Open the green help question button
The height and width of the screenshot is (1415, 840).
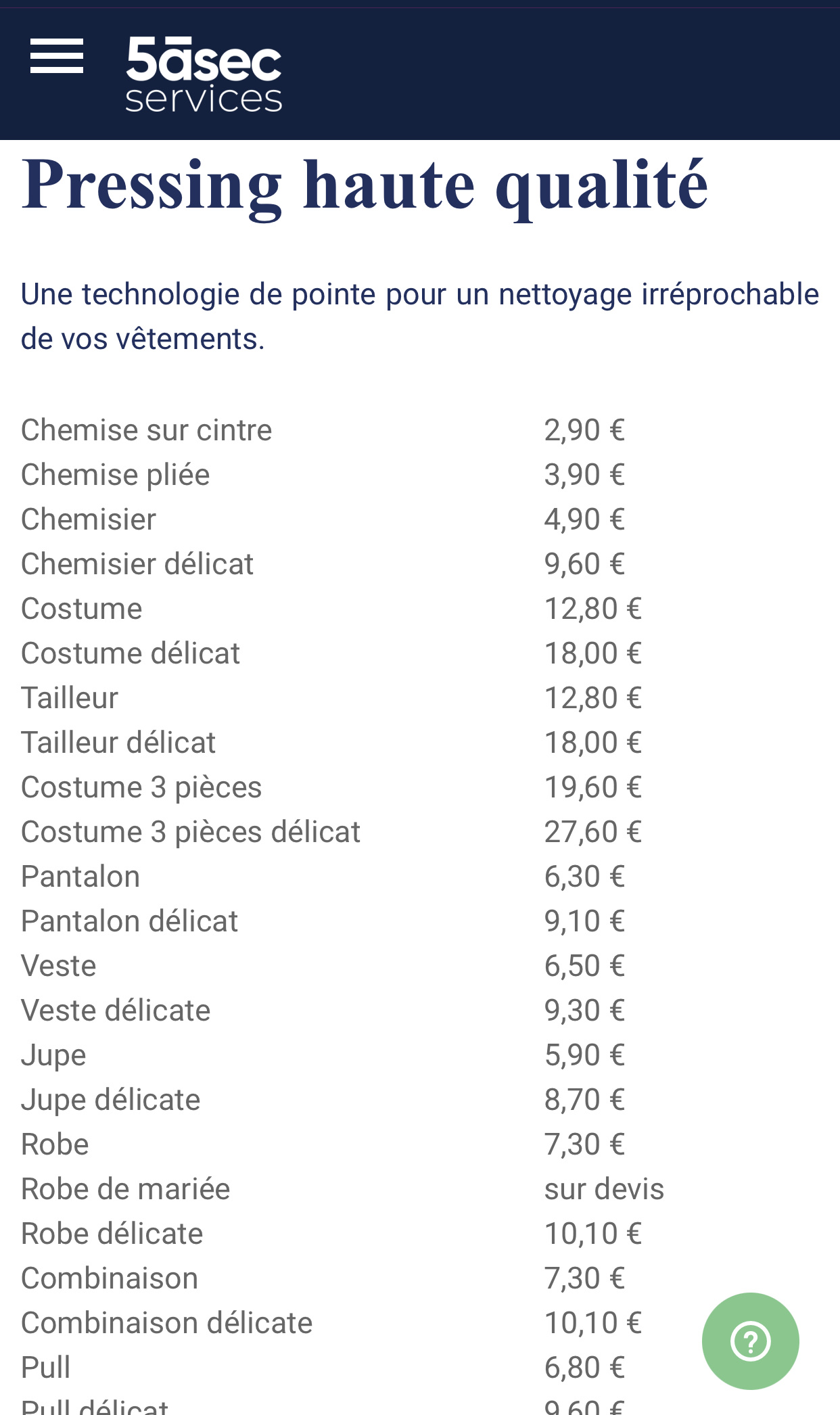pos(750,1341)
